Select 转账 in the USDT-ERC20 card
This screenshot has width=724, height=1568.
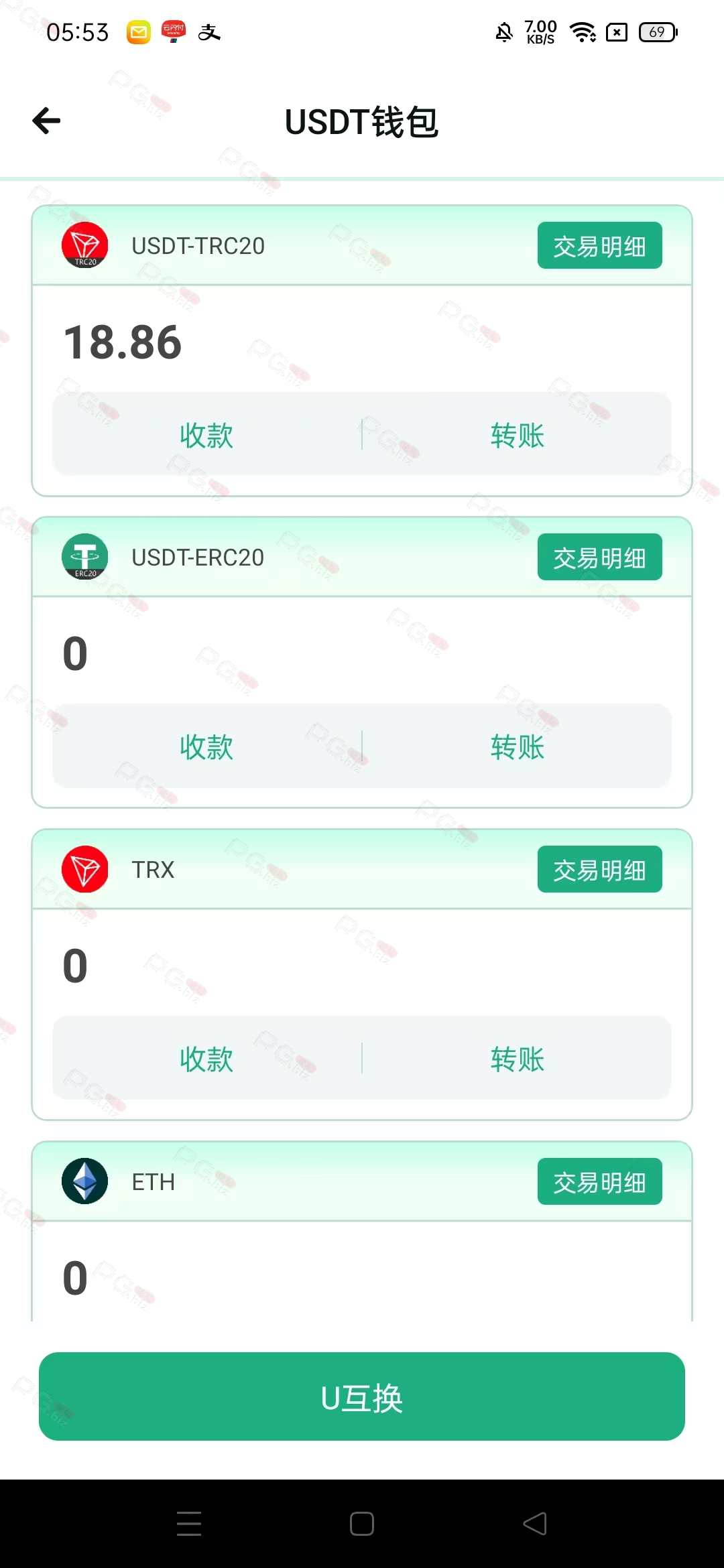517,746
